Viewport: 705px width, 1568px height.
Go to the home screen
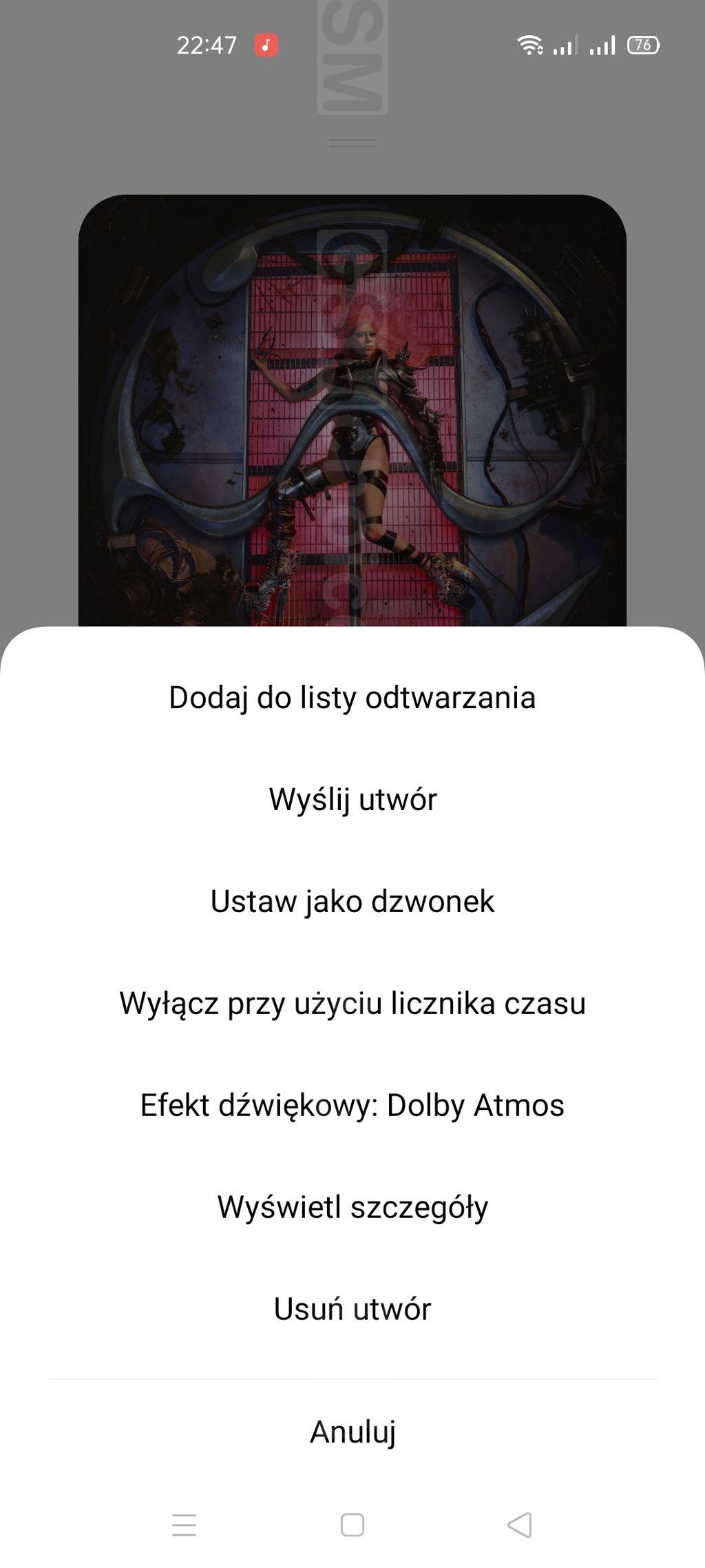pos(352,1525)
